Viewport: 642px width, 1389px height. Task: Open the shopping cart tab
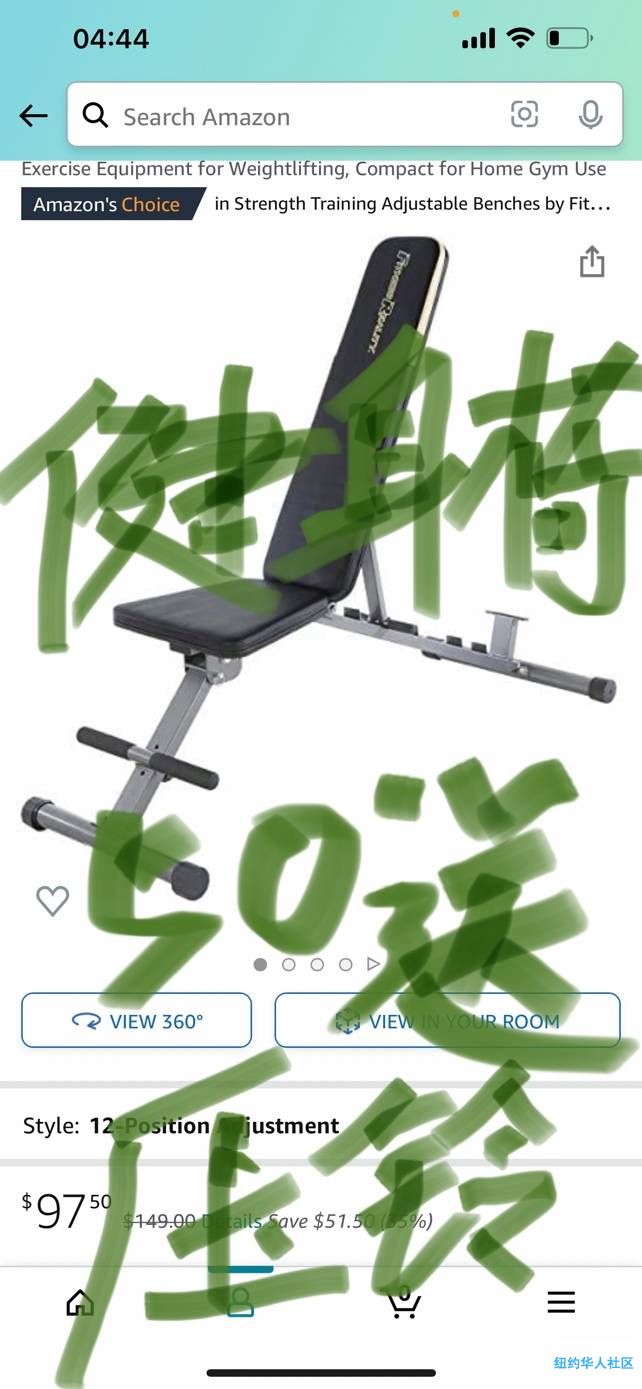pos(404,1302)
